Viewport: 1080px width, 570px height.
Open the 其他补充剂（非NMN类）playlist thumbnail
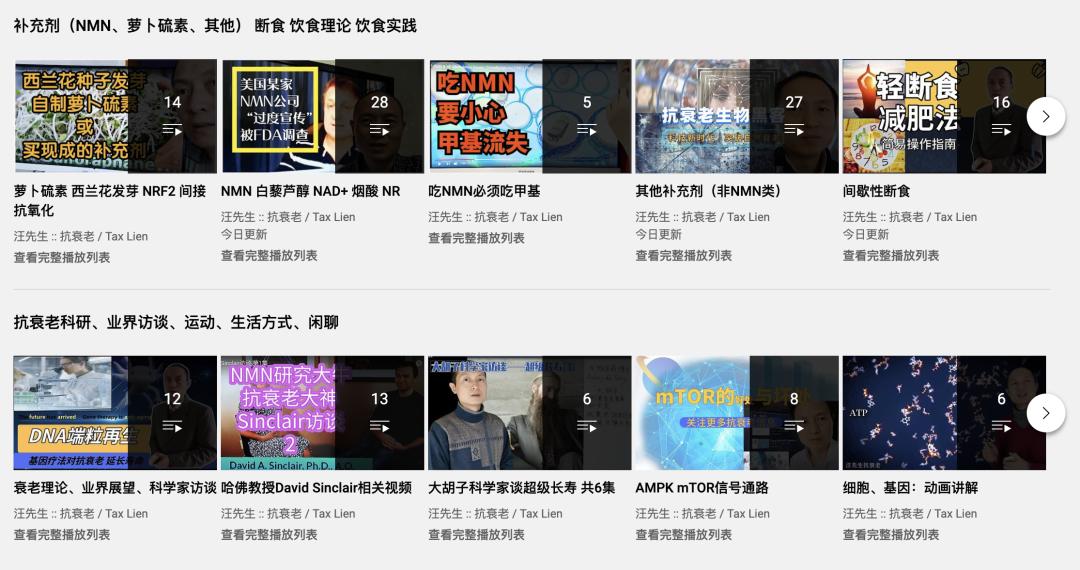click(x=736, y=116)
